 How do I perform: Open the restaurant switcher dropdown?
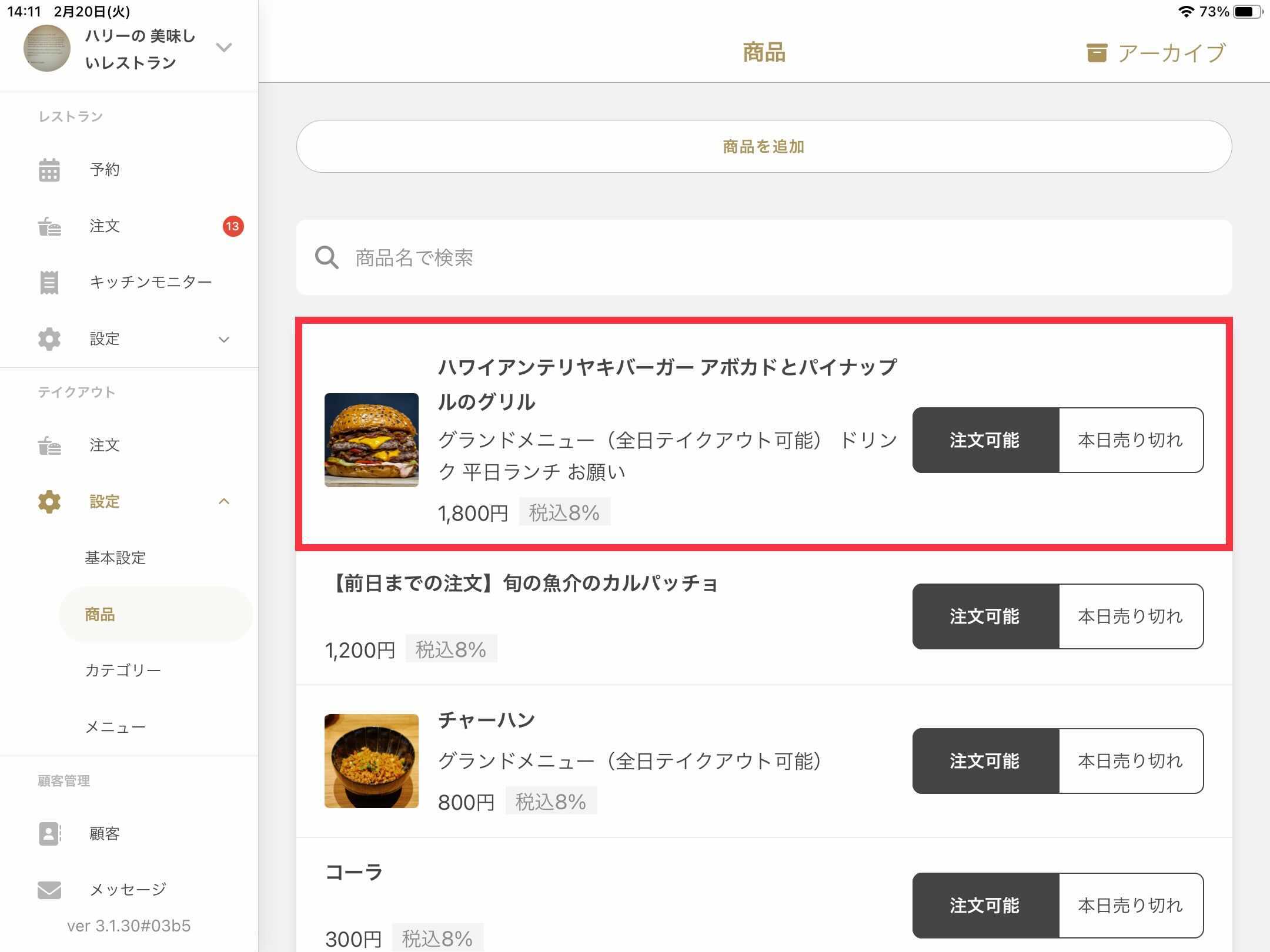224,48
